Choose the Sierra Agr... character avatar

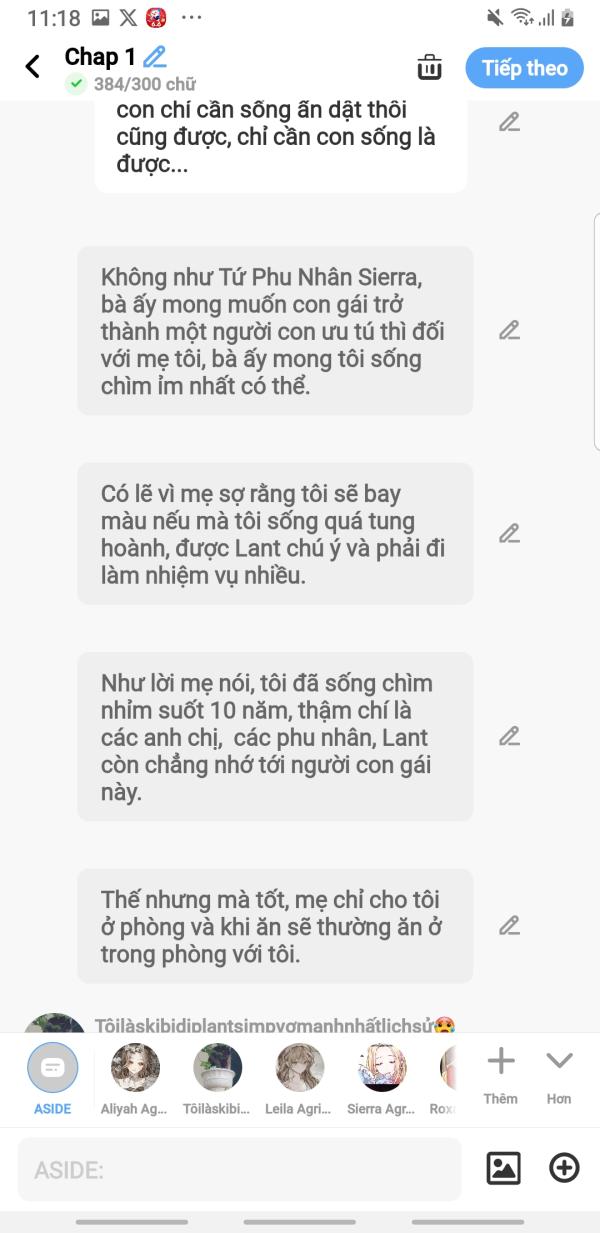pyautogui.click(x=381, y=1068)
